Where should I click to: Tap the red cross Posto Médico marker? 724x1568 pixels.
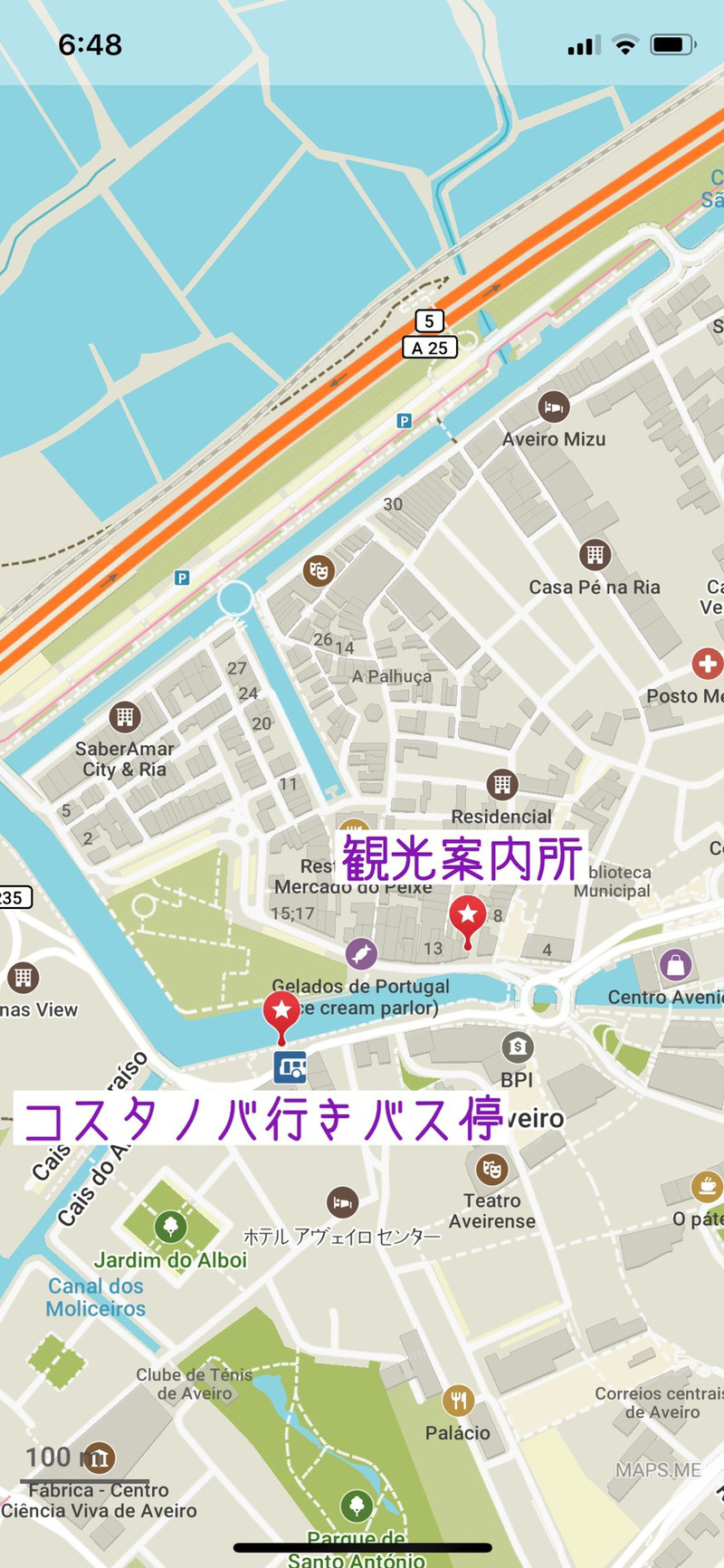tap(707, 664)
